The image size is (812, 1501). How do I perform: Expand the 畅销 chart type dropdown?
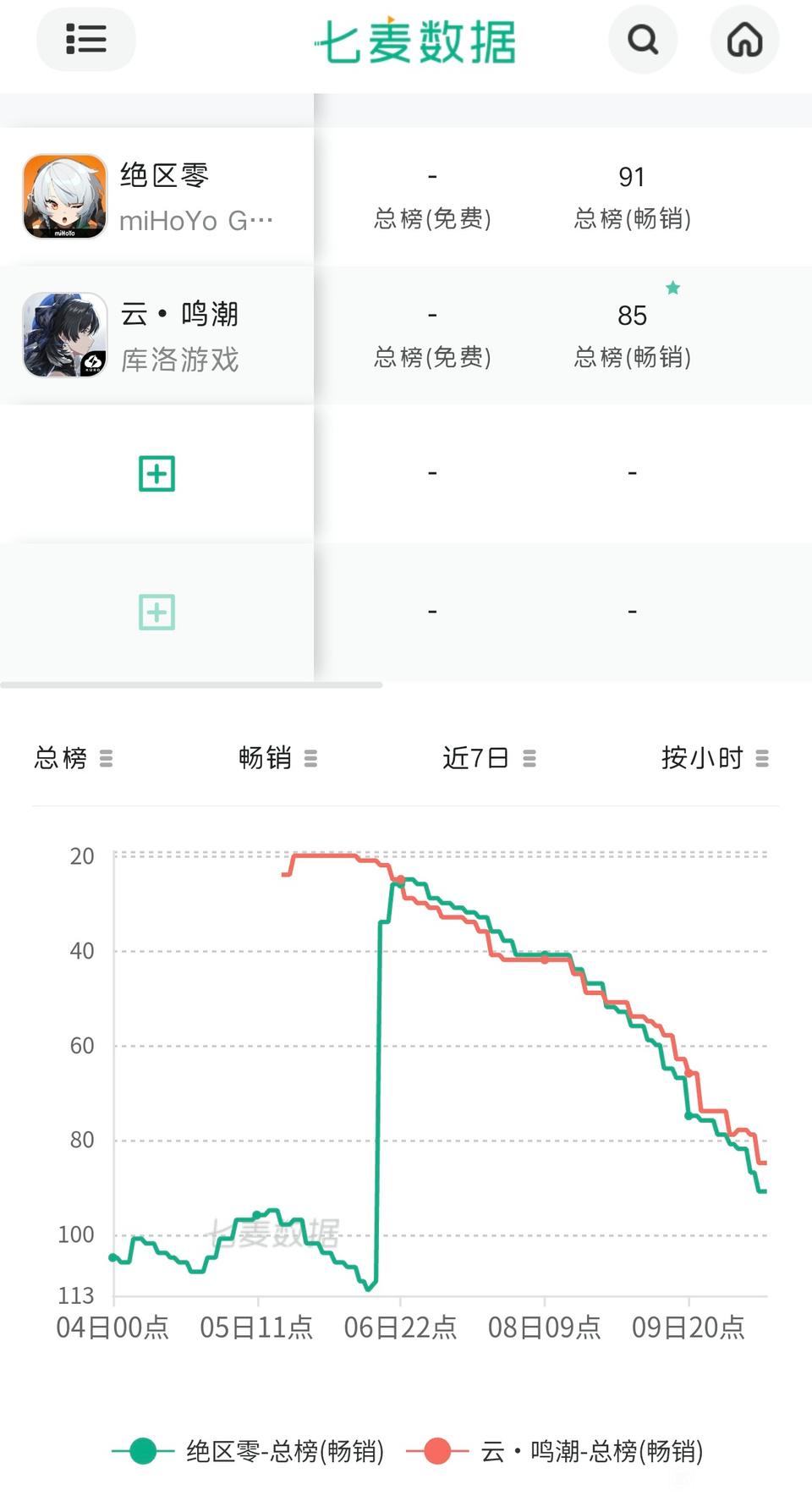277,758
